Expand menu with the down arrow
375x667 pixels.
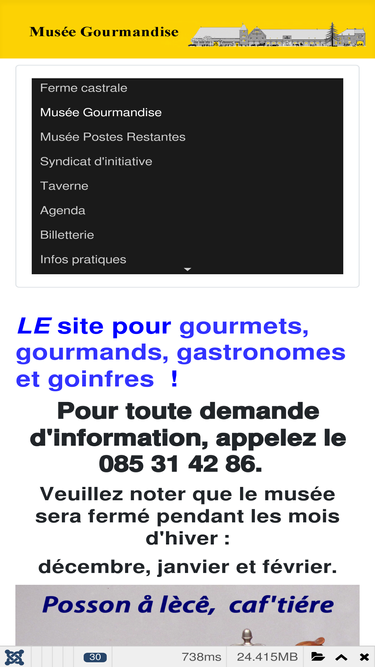coord(188,269)
